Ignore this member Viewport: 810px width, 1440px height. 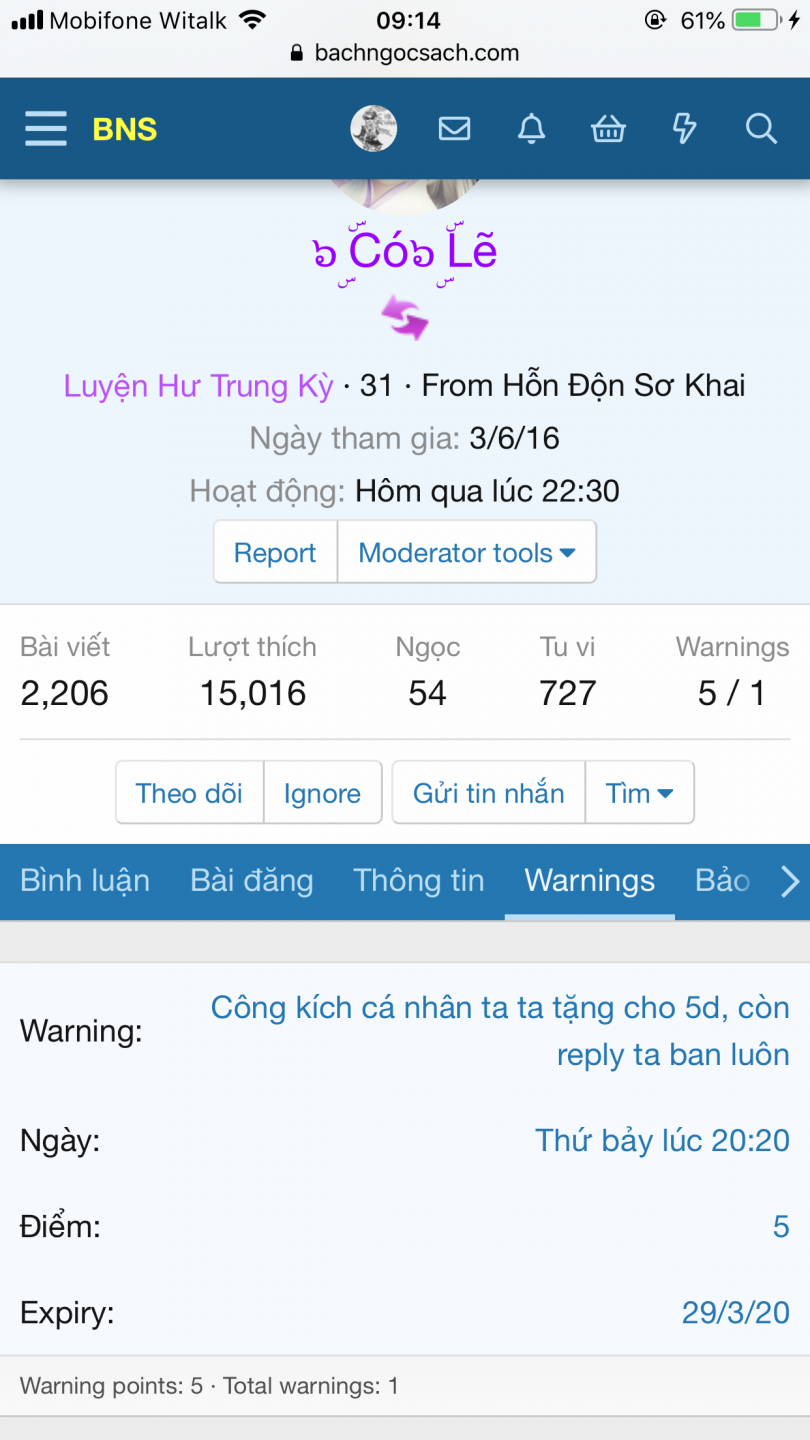tap(322, 793)
